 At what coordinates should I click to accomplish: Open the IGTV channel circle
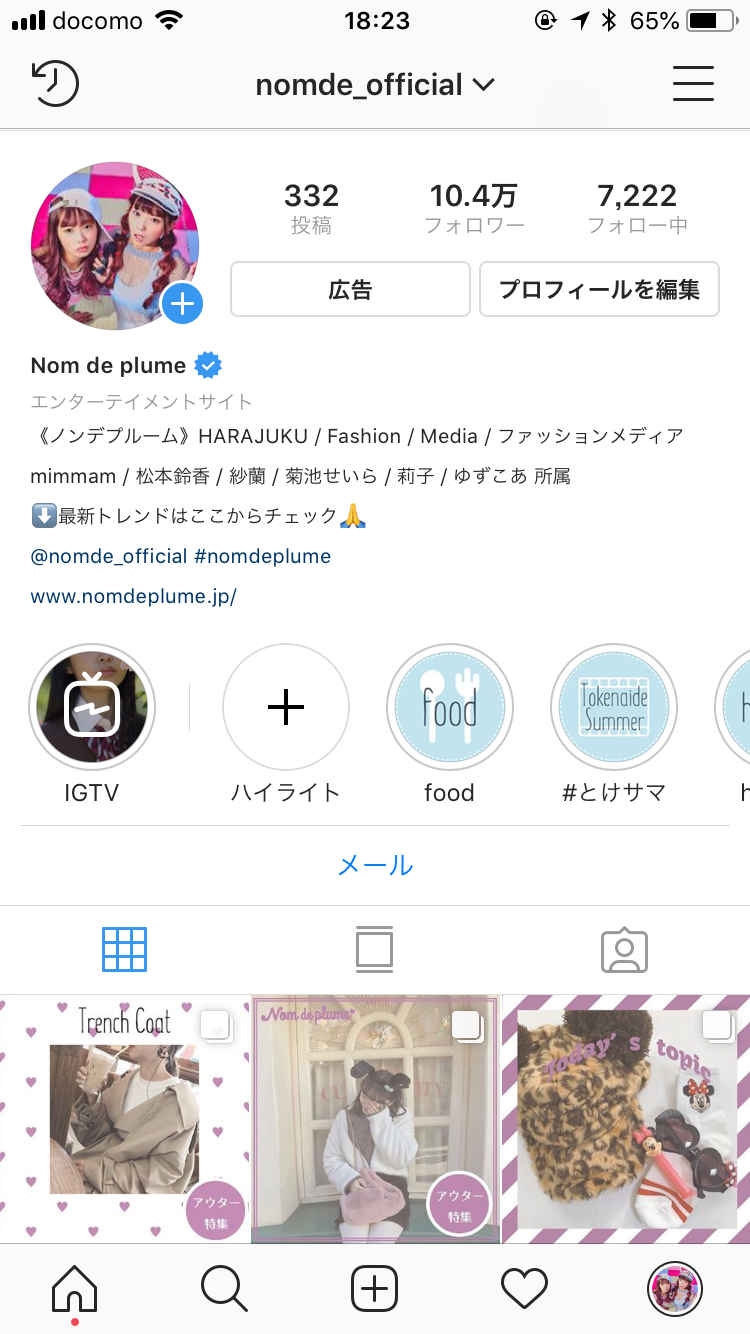[x=92, y=708]
